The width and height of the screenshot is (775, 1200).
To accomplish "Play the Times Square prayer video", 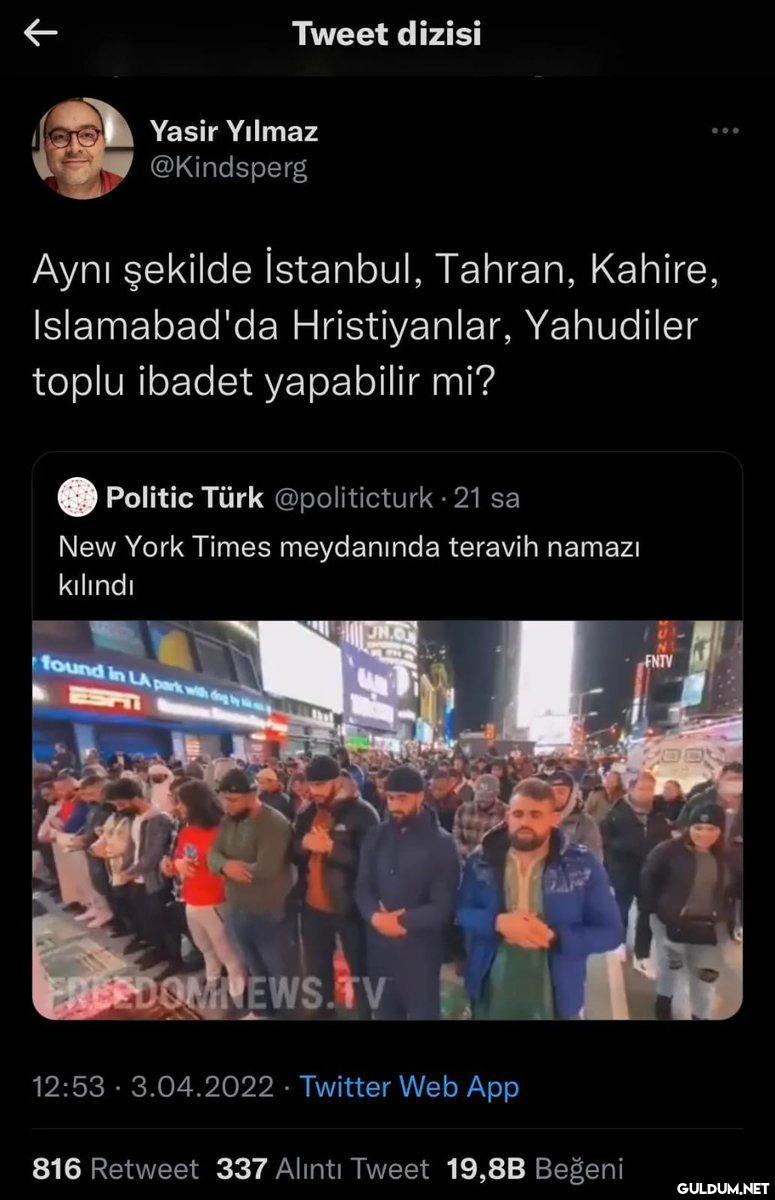I will [x=387, y=820].
